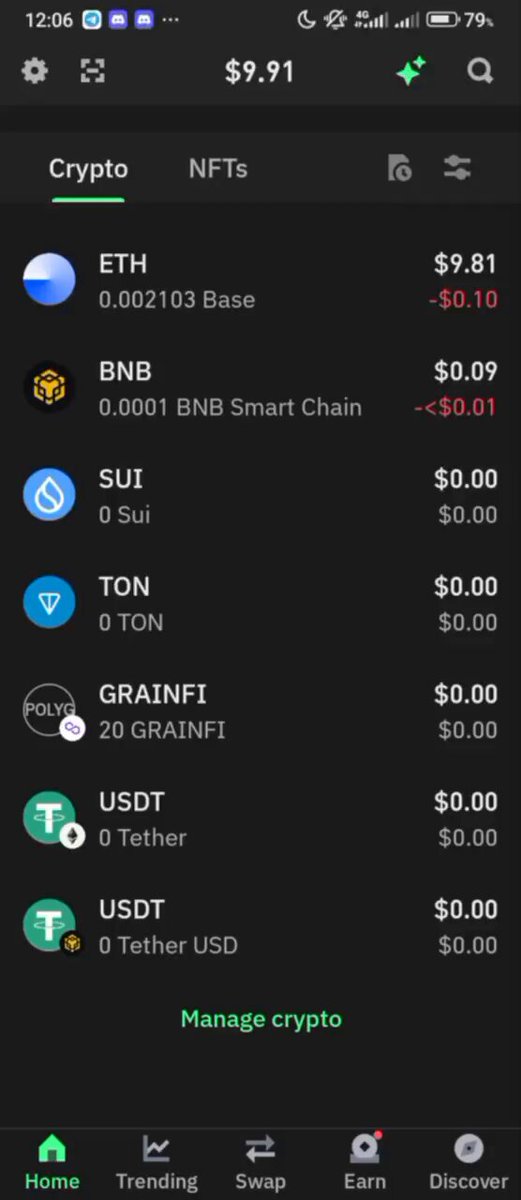Switch to the Swap tab
521x1200 pixels.
[x=260, y=1162]
